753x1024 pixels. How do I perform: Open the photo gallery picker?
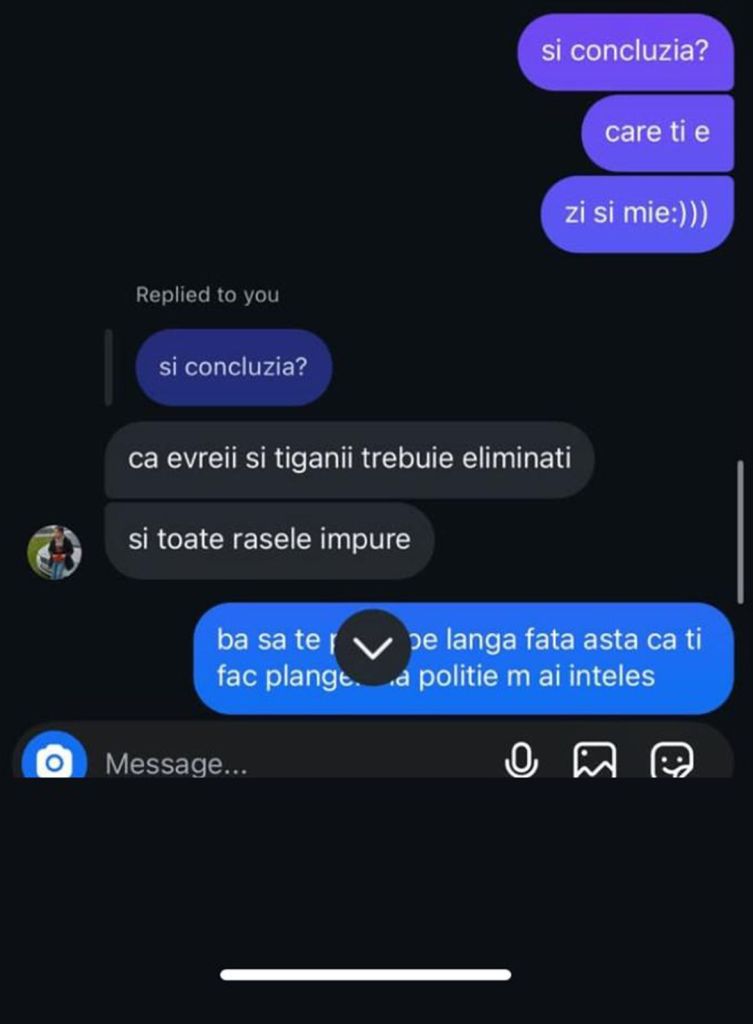tap(593, 762)
